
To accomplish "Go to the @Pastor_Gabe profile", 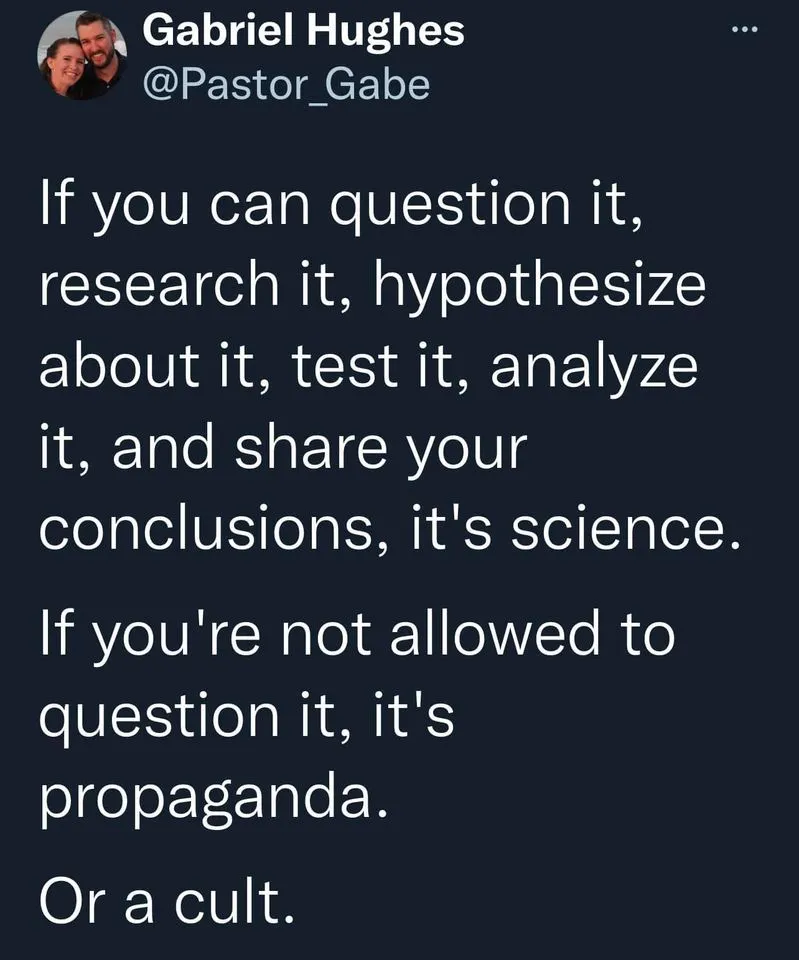I will tap(287, 84).
